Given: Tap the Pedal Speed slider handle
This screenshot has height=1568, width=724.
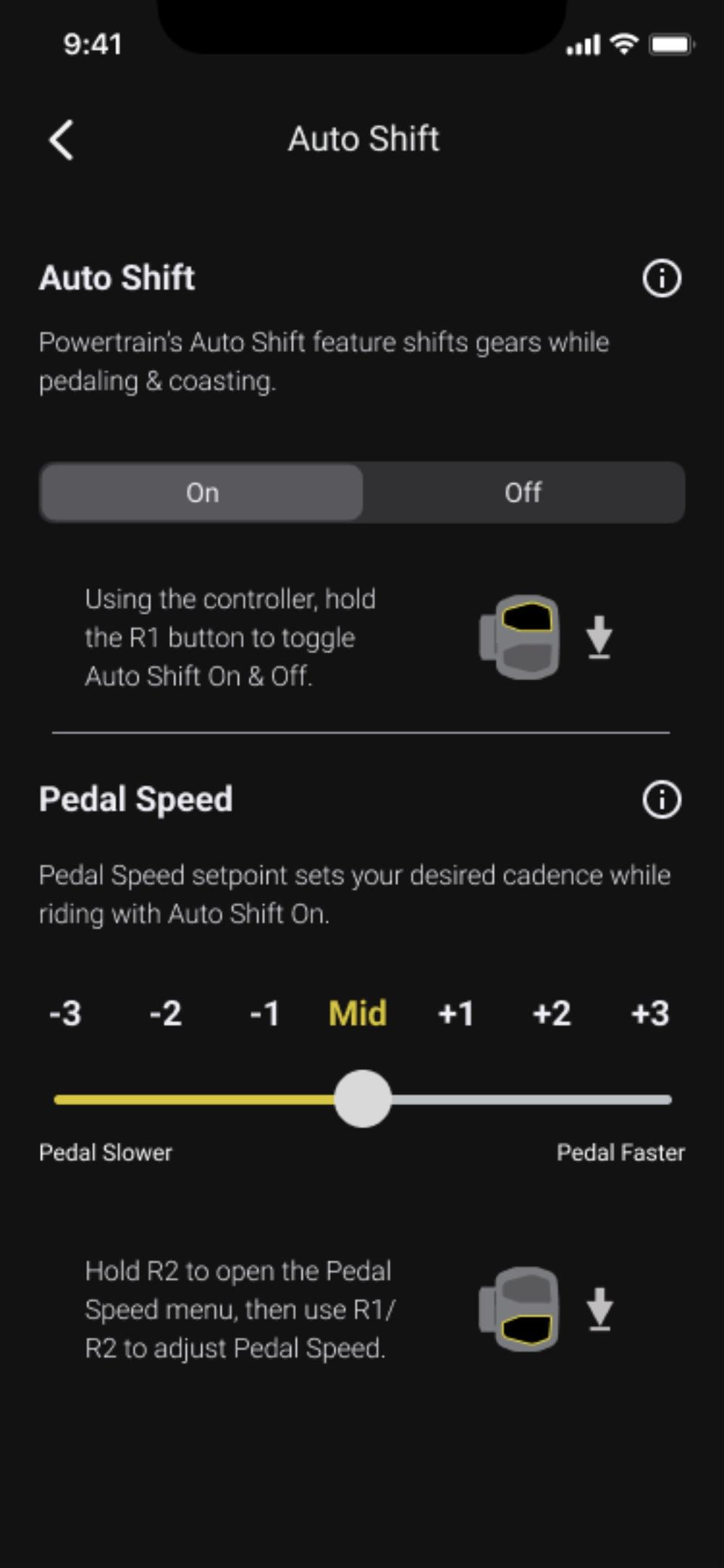Looking at the screenshot, I should [x=363, y=1099].
